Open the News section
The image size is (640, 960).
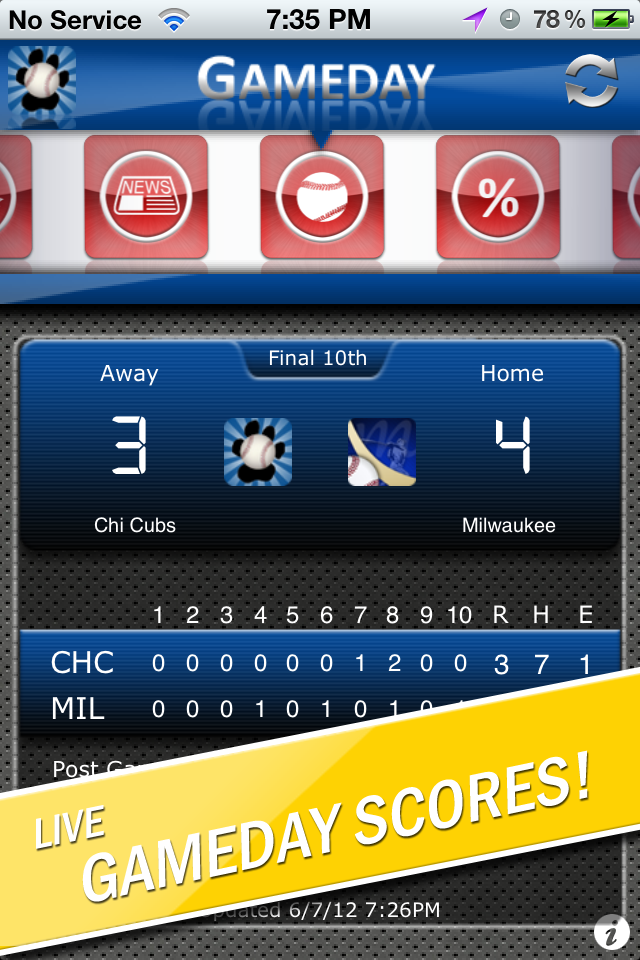(x=146, y=196)
